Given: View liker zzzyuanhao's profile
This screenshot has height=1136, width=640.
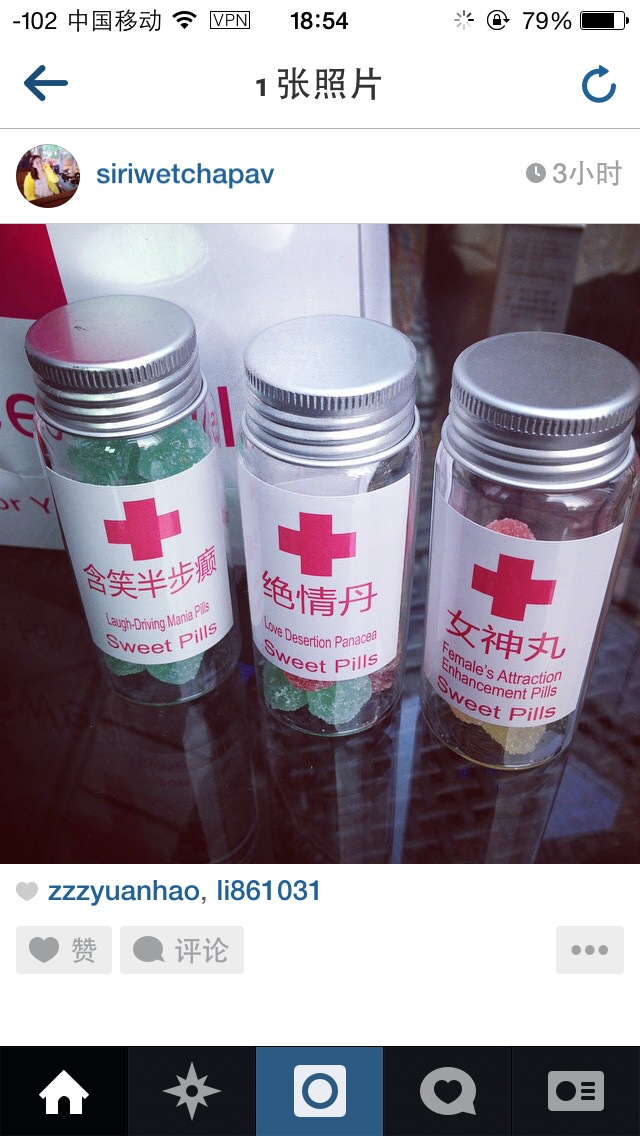Looking at the screenshot, I should click(x=123, y=891).
